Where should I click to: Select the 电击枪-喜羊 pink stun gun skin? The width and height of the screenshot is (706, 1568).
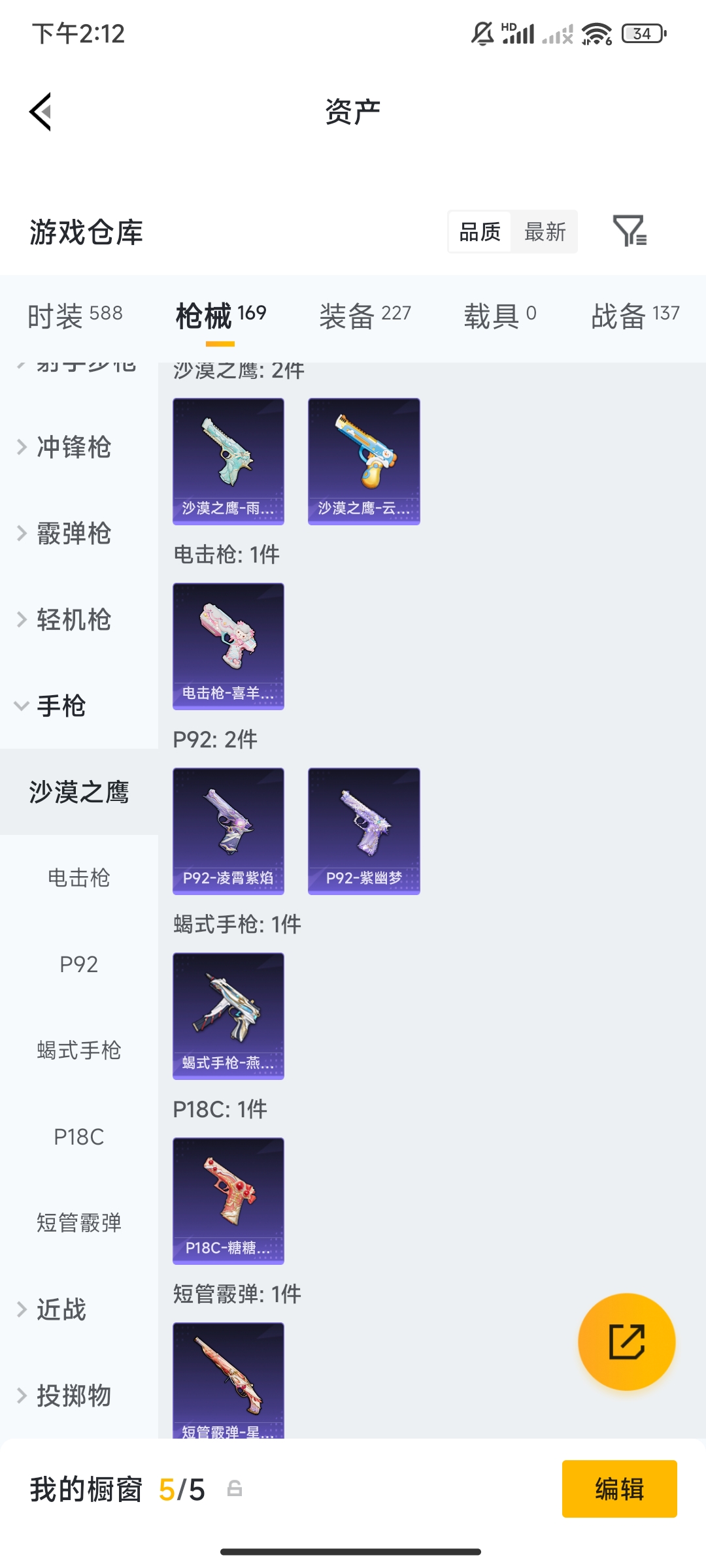pyautogui.click(x=228, y=645)
